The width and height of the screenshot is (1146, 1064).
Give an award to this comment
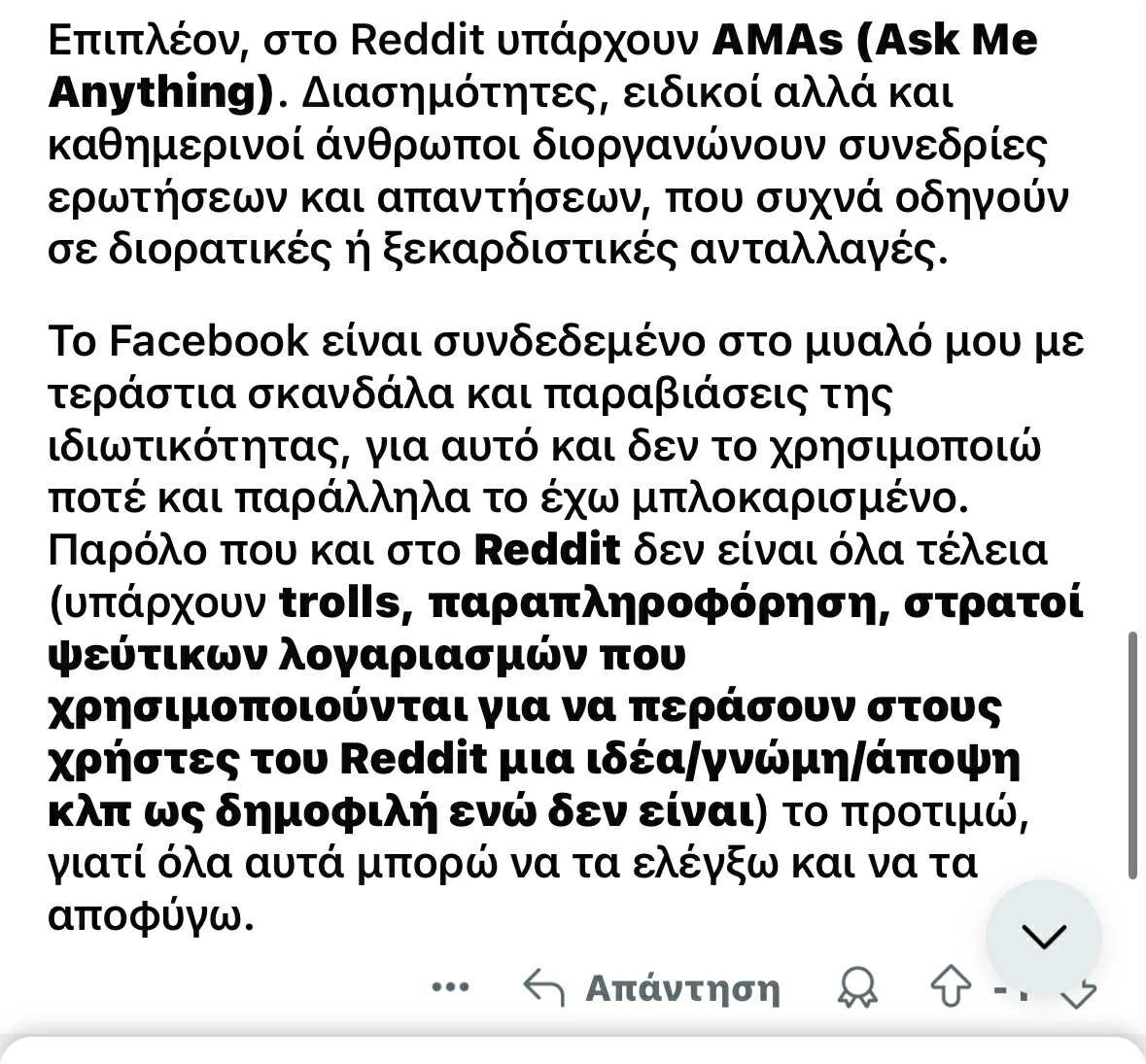[x=856, y=988]
